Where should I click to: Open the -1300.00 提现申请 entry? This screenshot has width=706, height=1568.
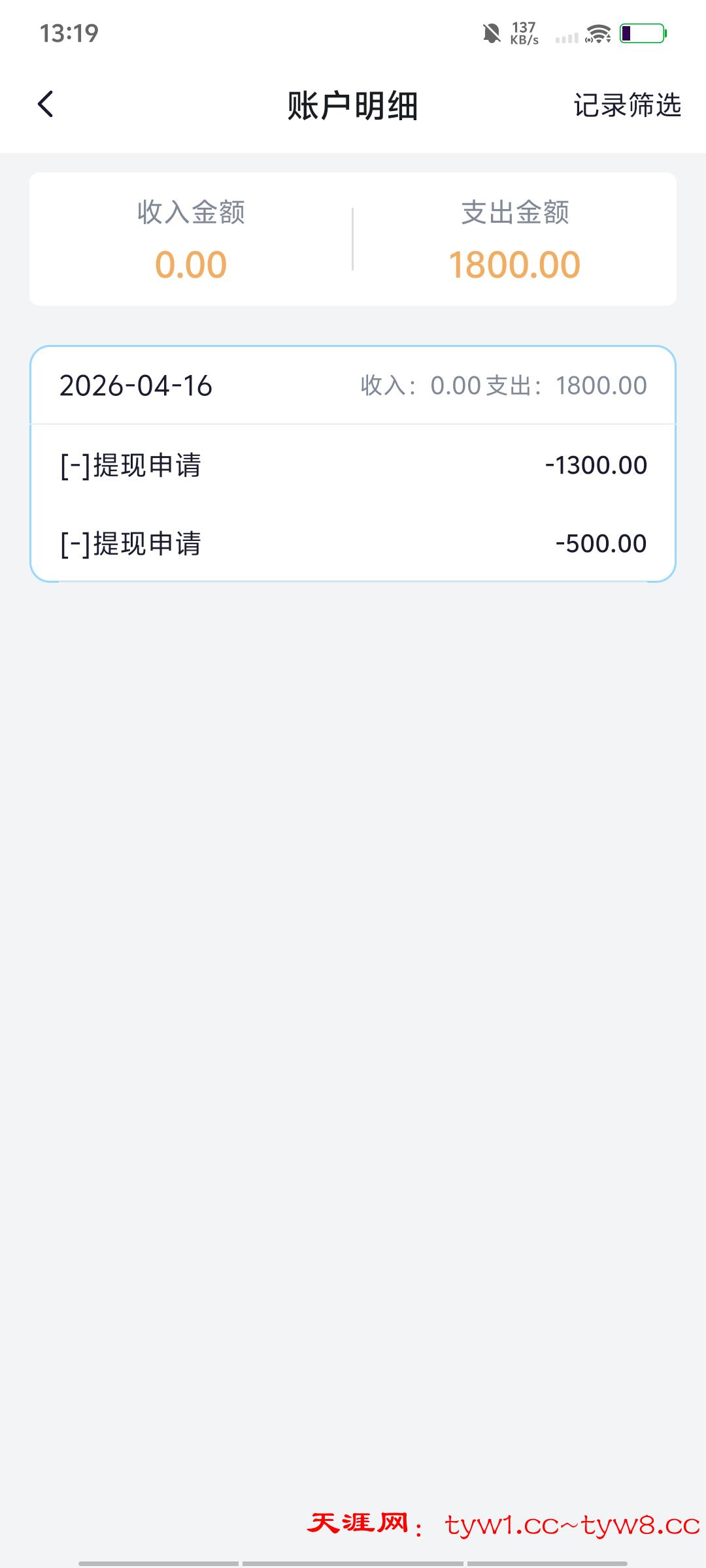(x=353, y=465)
